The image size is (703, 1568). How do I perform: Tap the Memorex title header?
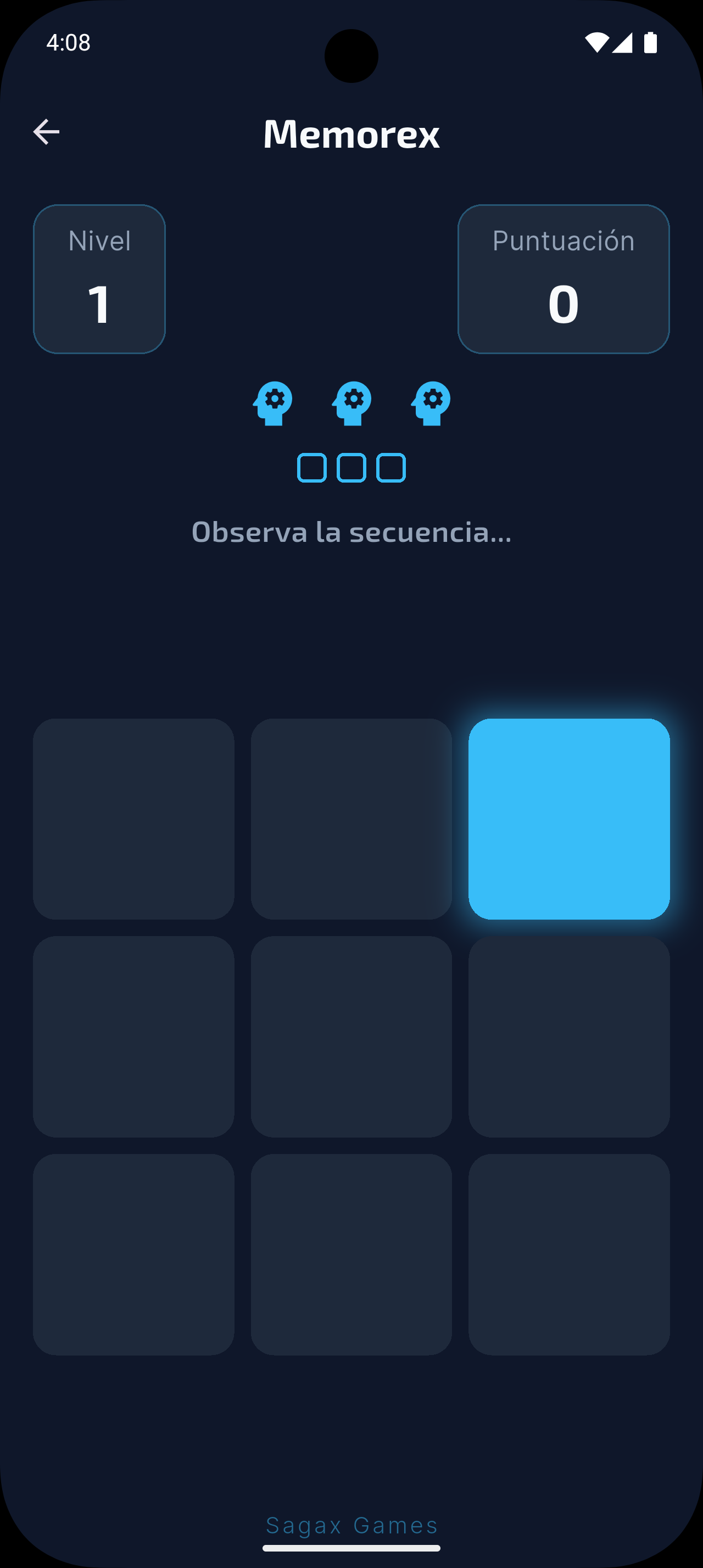[352, 134]
